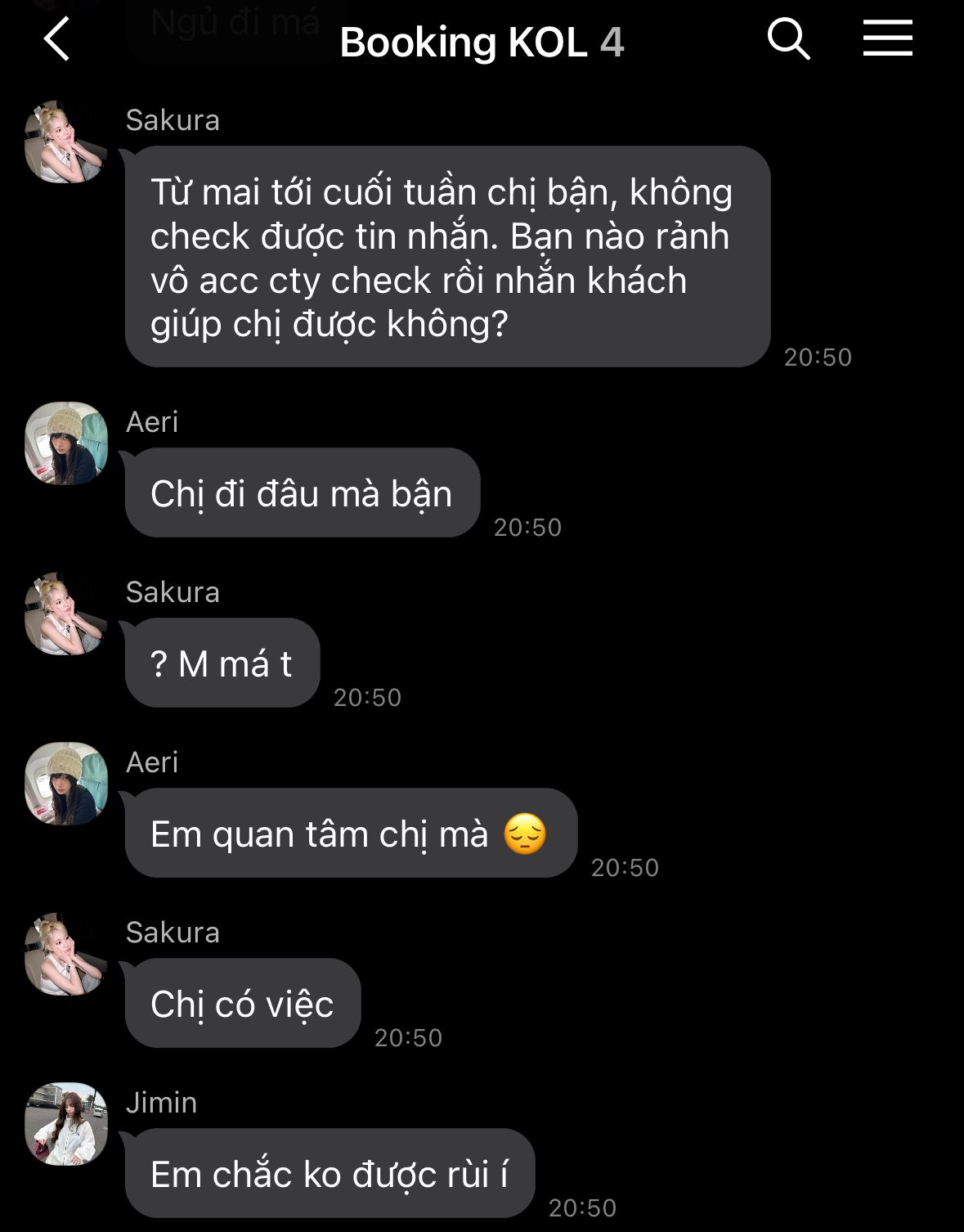
Task: Go back from Booking KOL chat
Action: [x=56, y=40]
